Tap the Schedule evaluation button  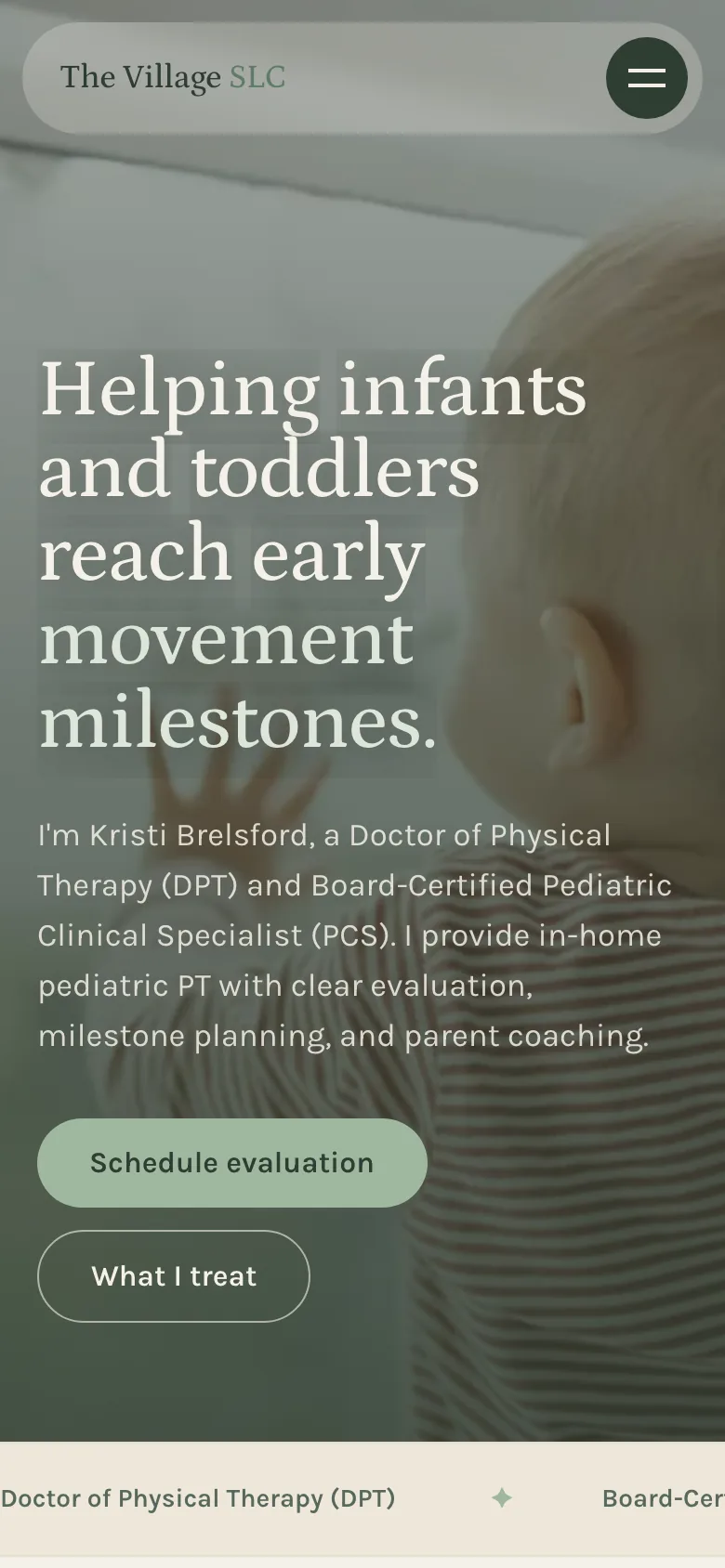tap(232, 1163)
